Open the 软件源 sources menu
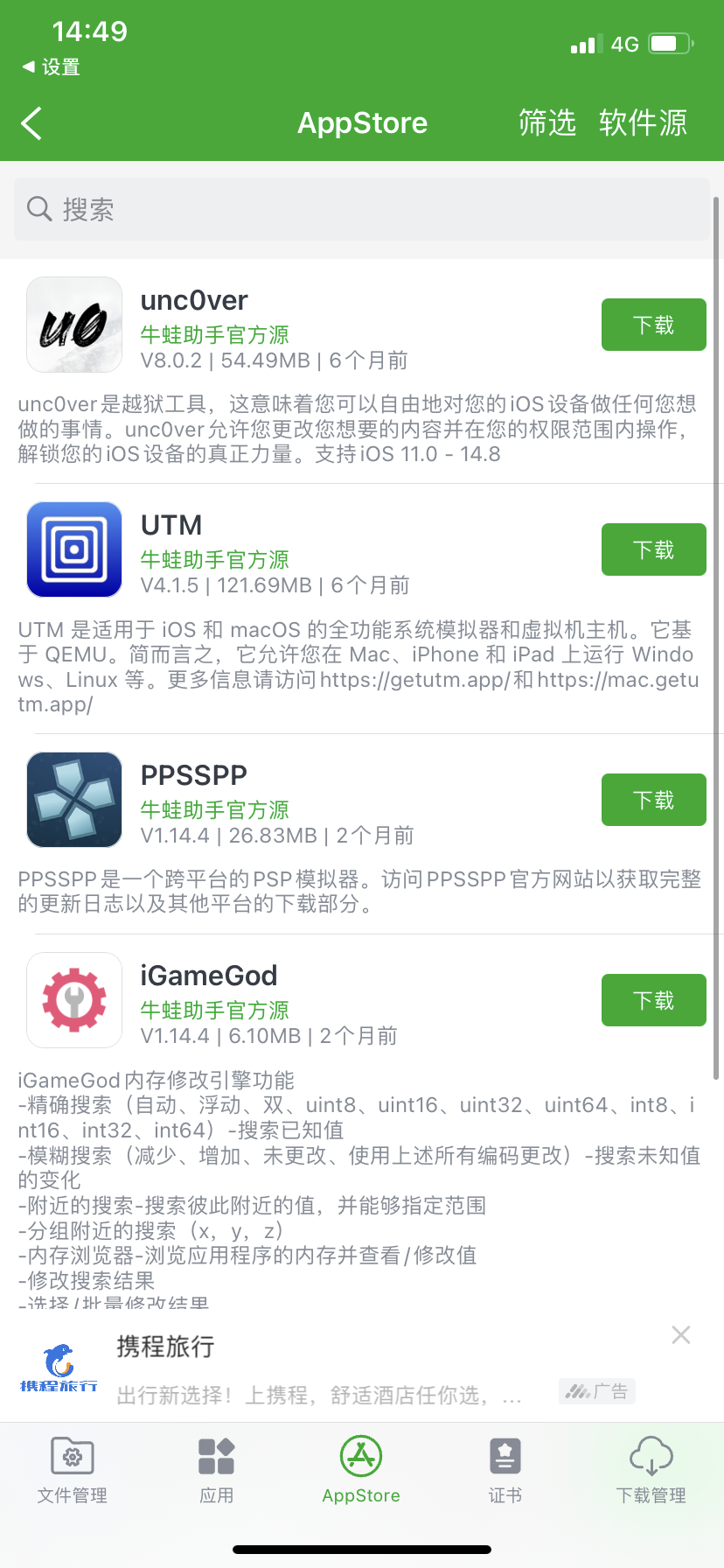Screen dimensions: 724x1568 click(x=644, y=123)
